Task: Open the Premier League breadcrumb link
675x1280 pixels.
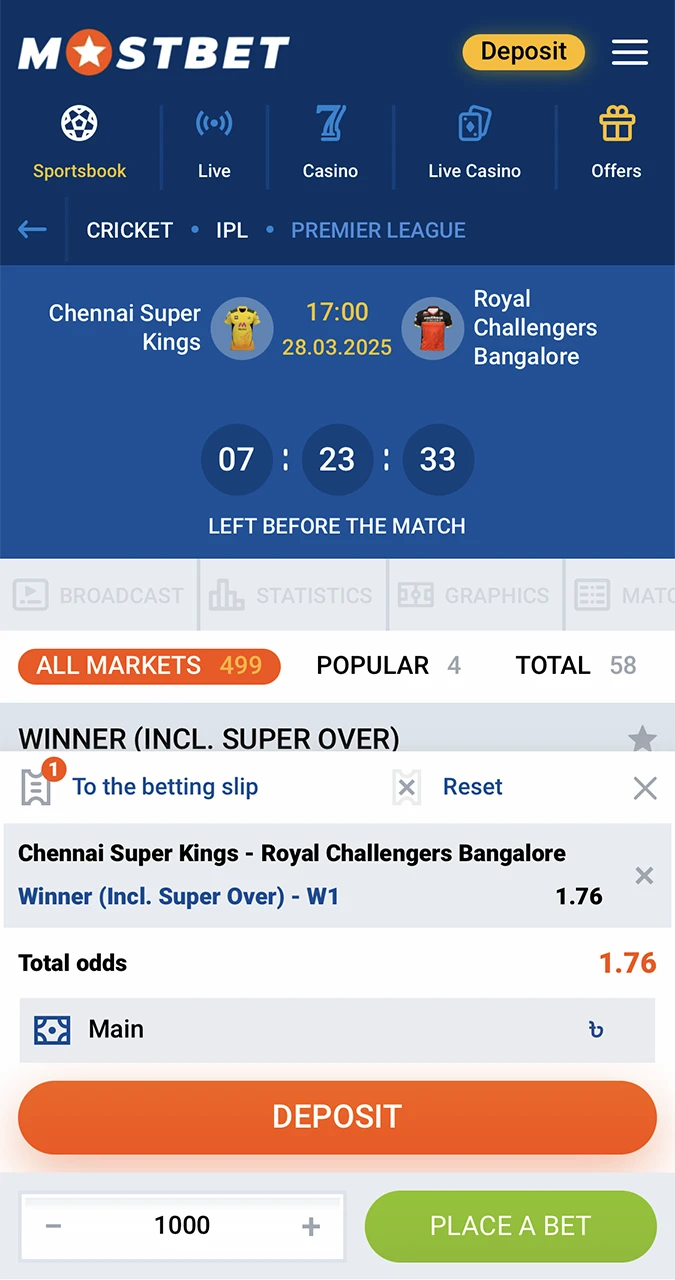Action: 378,230
